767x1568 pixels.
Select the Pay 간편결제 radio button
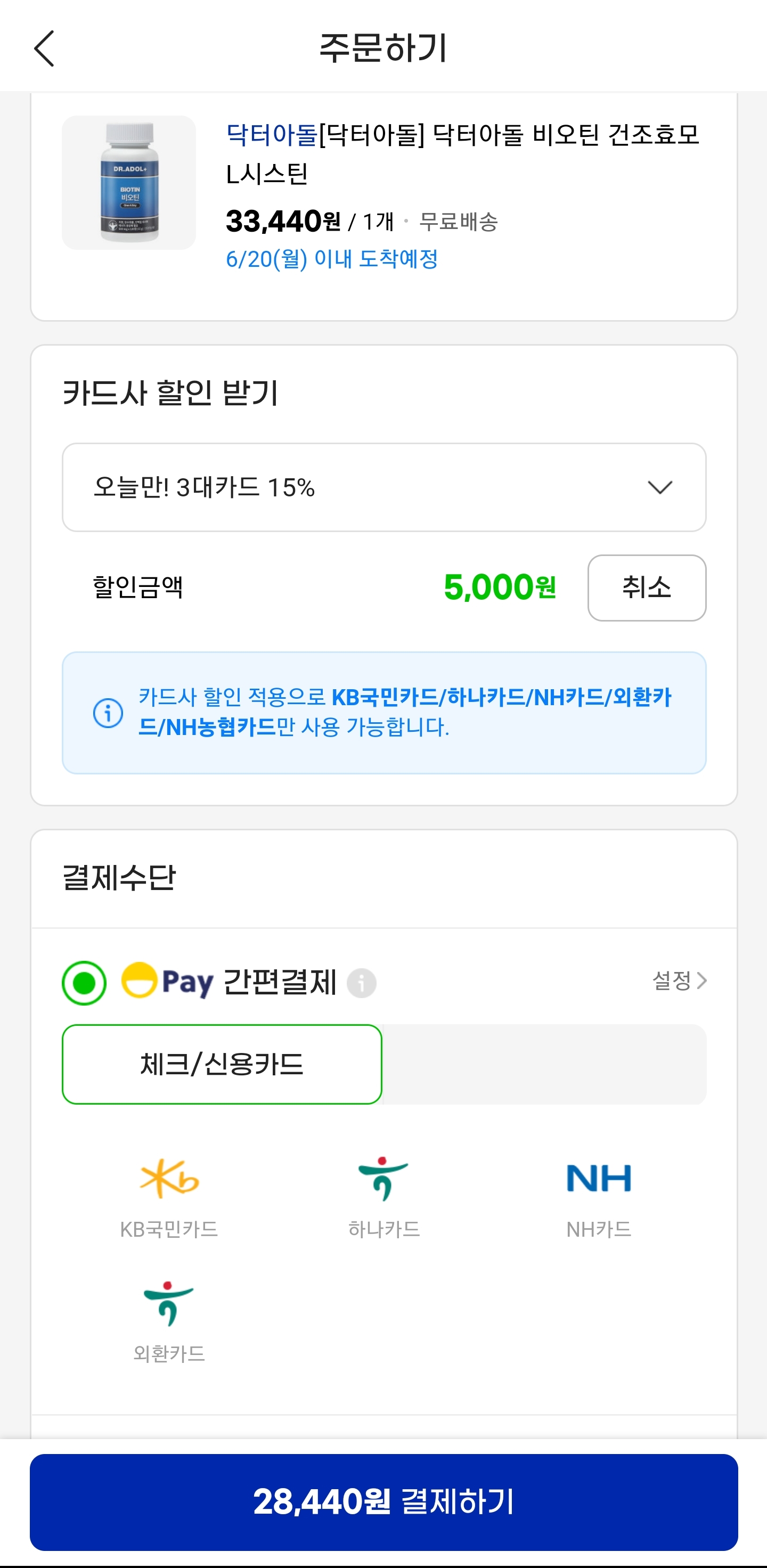84,983
